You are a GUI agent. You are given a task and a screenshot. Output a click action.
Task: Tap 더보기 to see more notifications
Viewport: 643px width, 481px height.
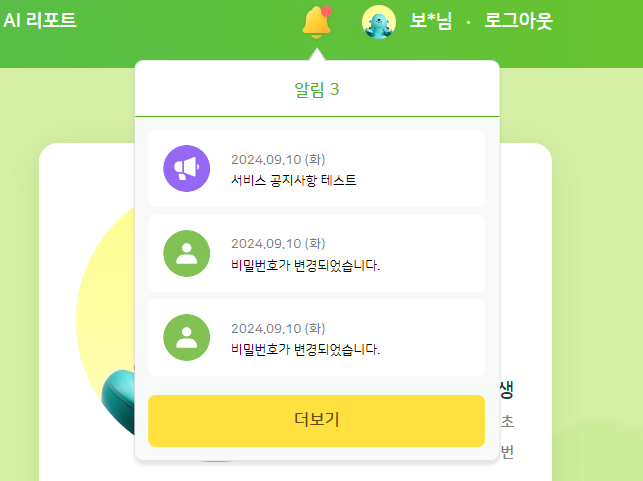316,420
